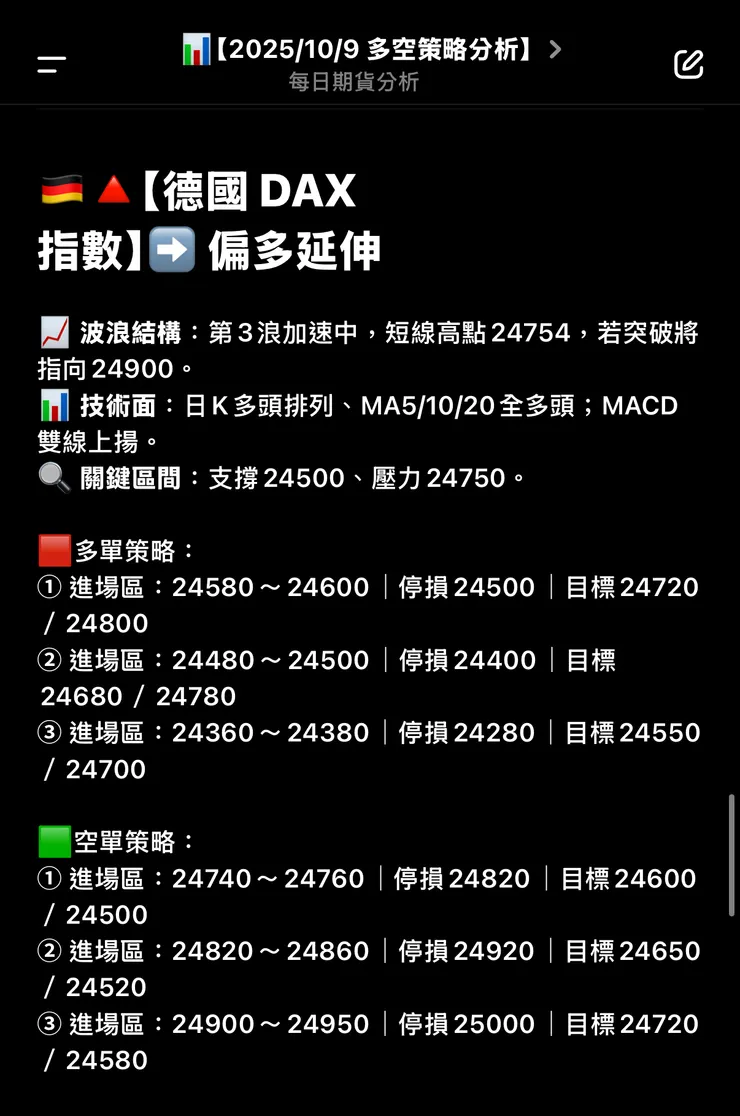Tap the German flag emoji in the headline
740x1116 pixels.
pos(60,192)
